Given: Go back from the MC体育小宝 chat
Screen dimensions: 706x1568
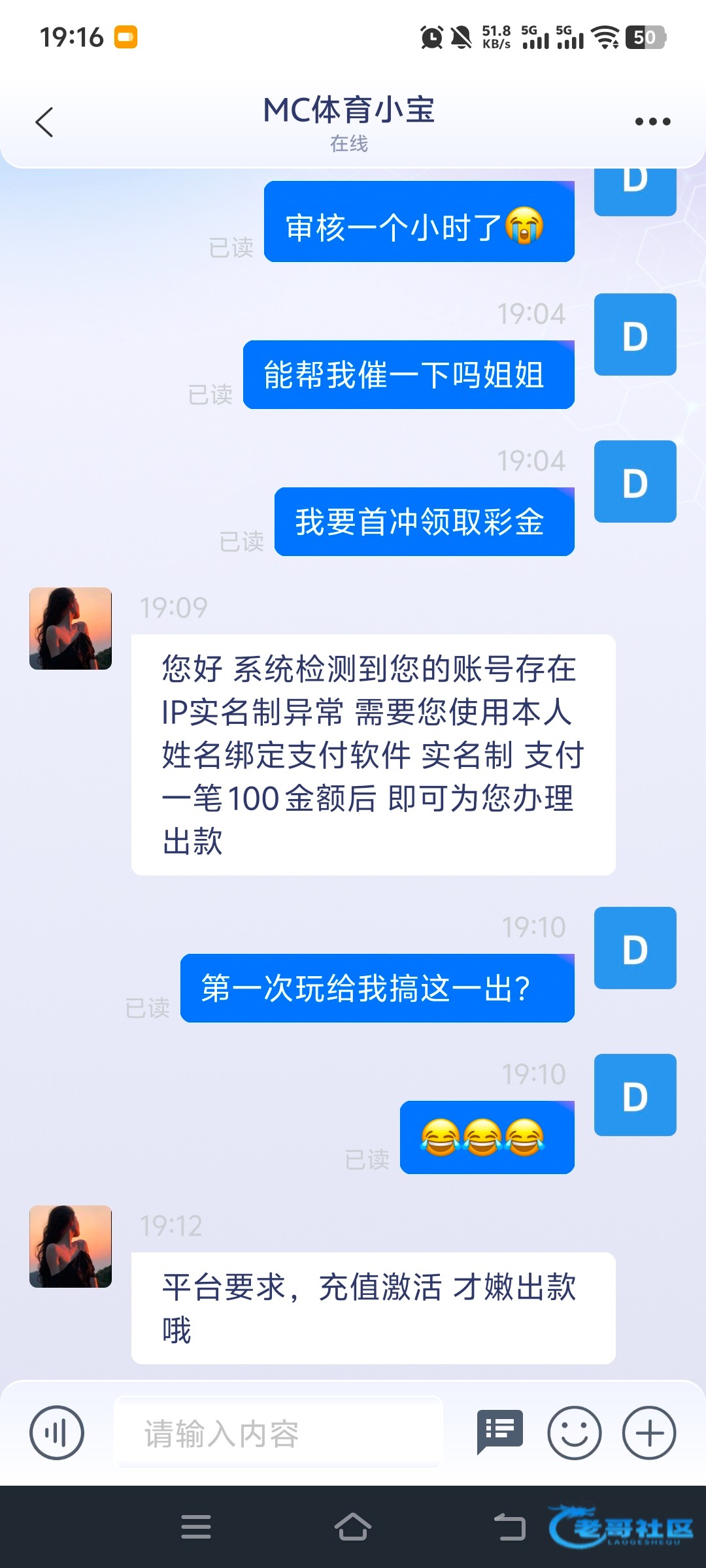Looking at the screenshot, I should (x=44, y=122).
